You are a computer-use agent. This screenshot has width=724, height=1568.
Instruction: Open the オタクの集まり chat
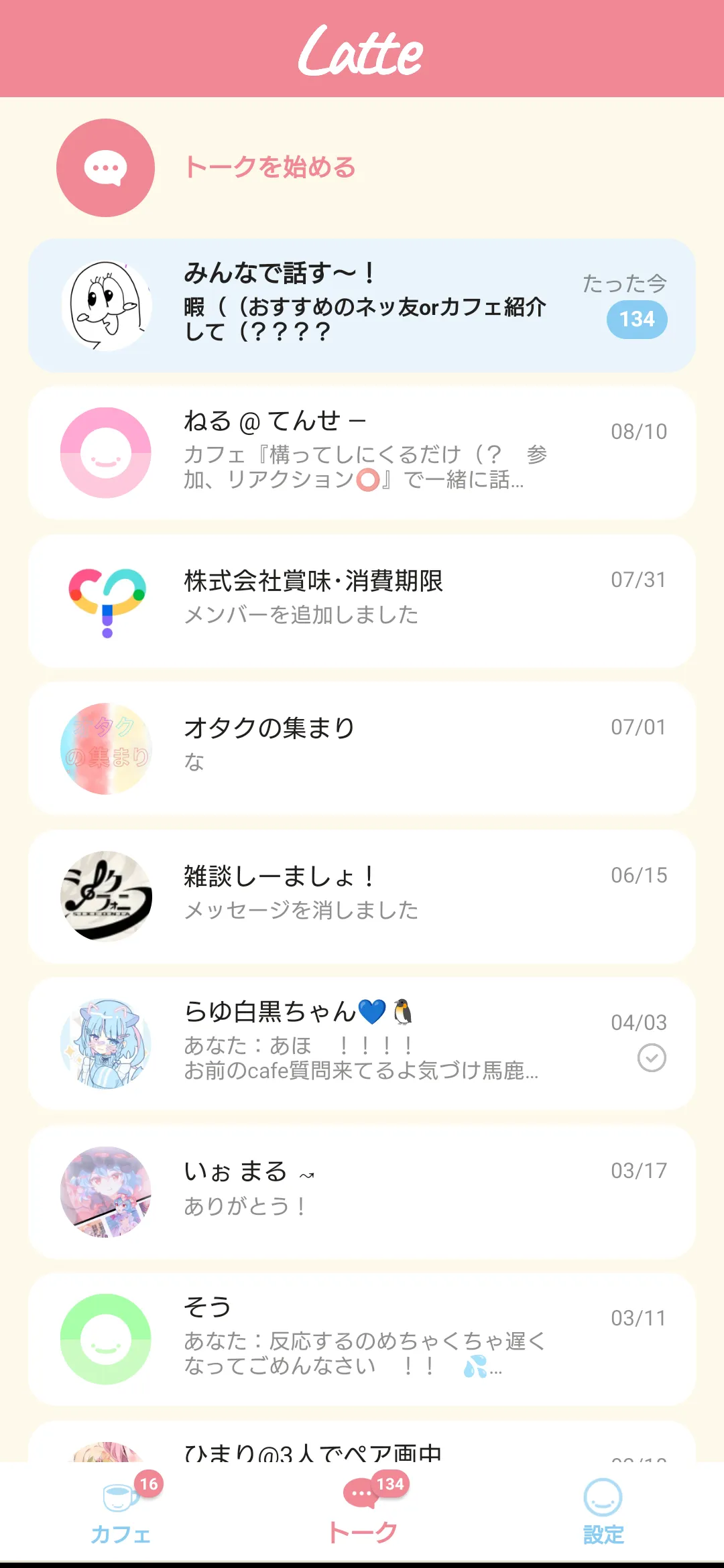pos(362,748)
